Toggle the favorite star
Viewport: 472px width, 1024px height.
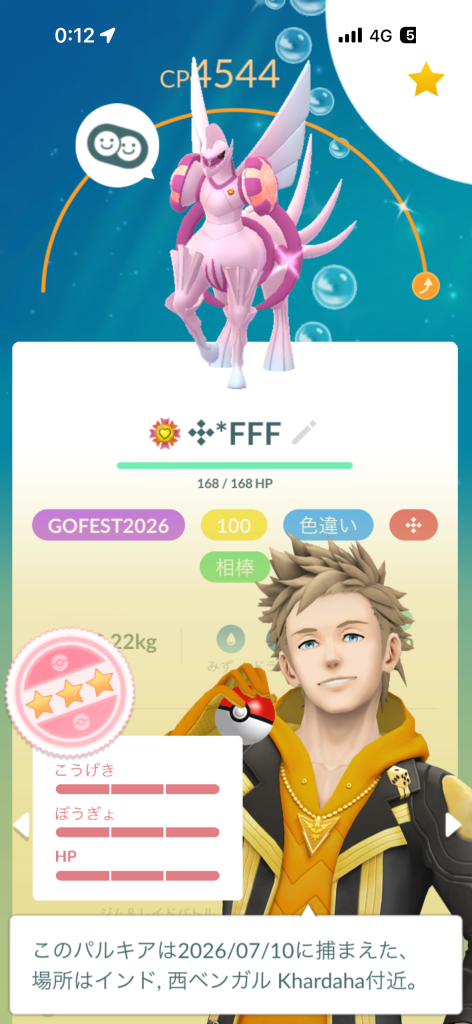(x=426, y=80)
